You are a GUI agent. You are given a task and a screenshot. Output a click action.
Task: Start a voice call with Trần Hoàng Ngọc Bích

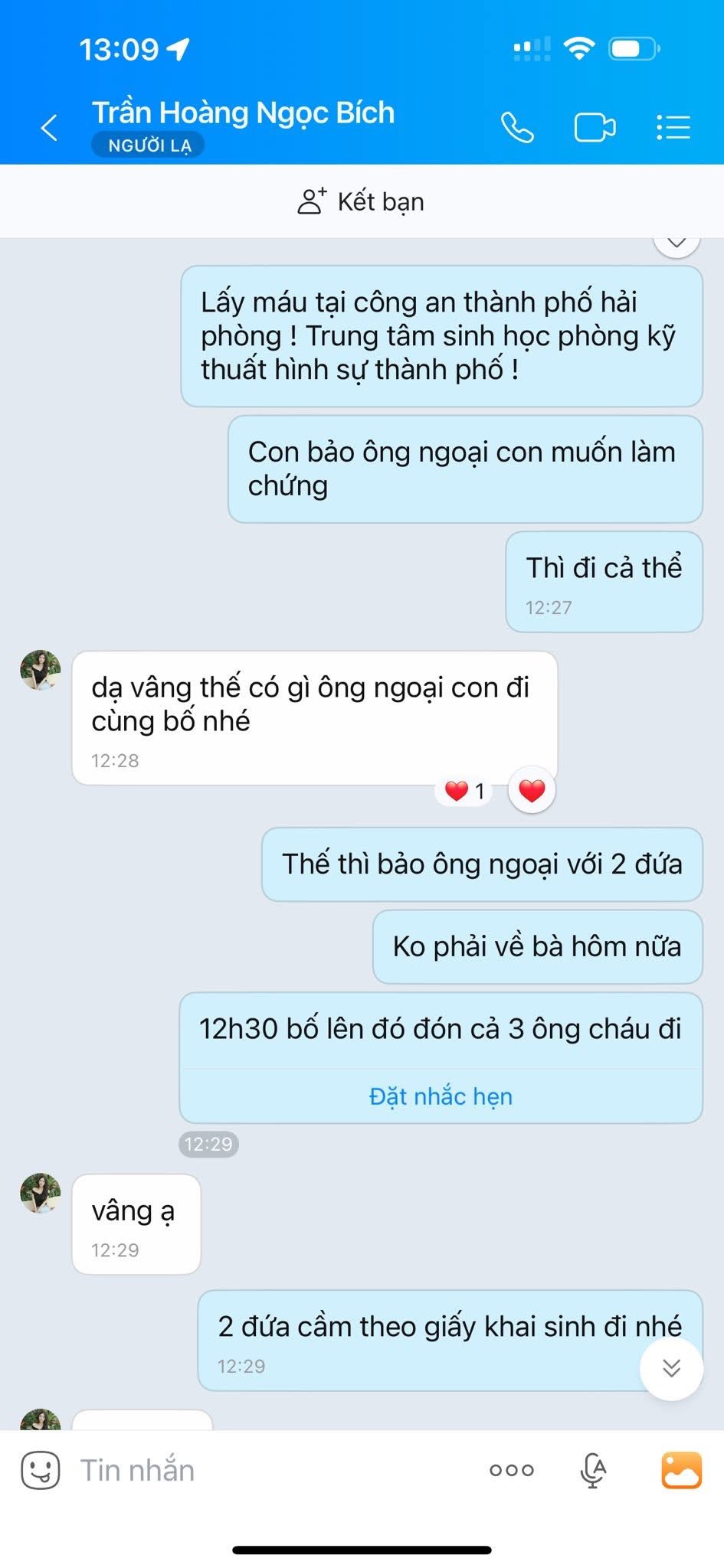[517, 127]
